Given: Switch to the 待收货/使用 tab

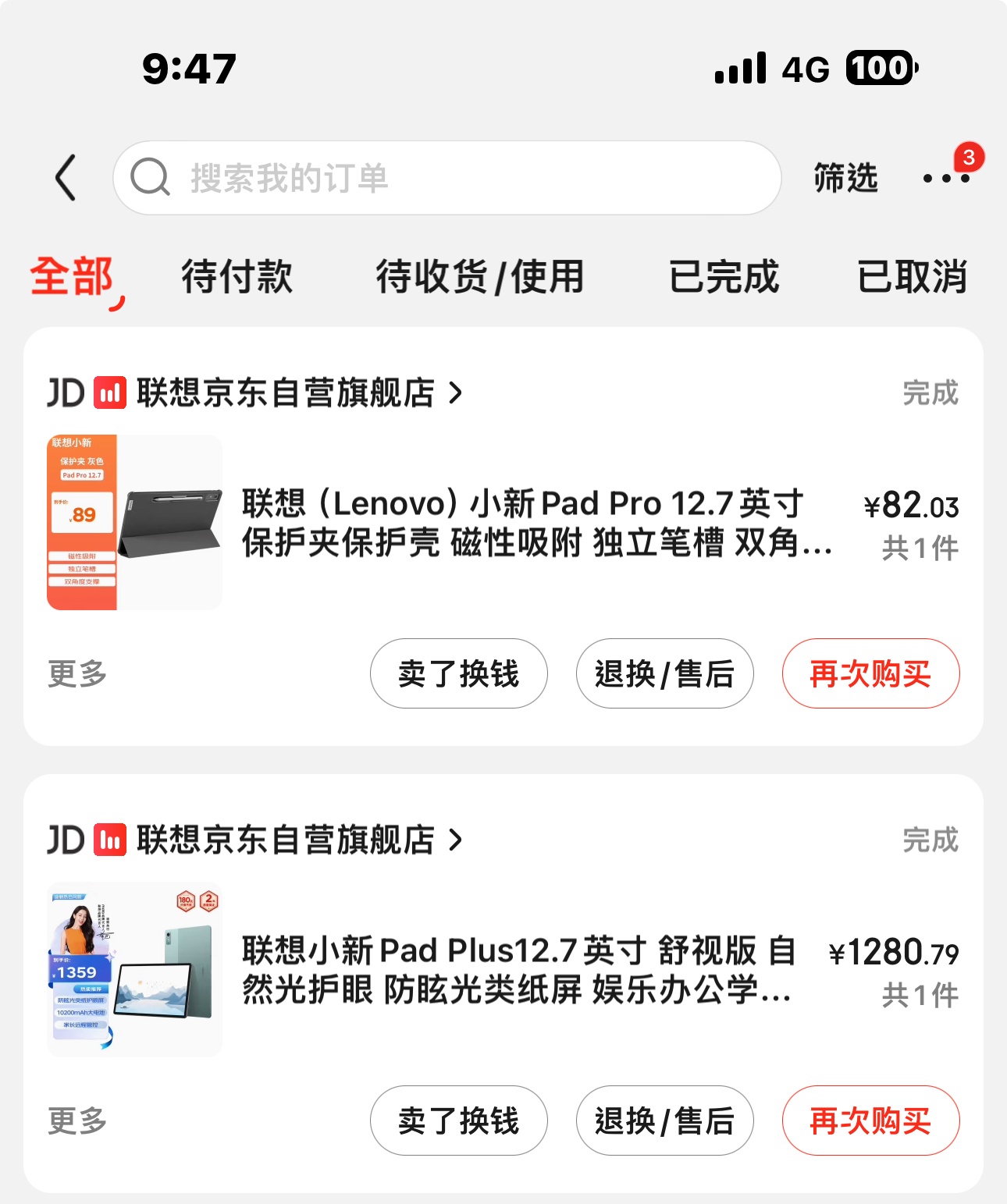Looking at the screenshot, I should point(479,277).
